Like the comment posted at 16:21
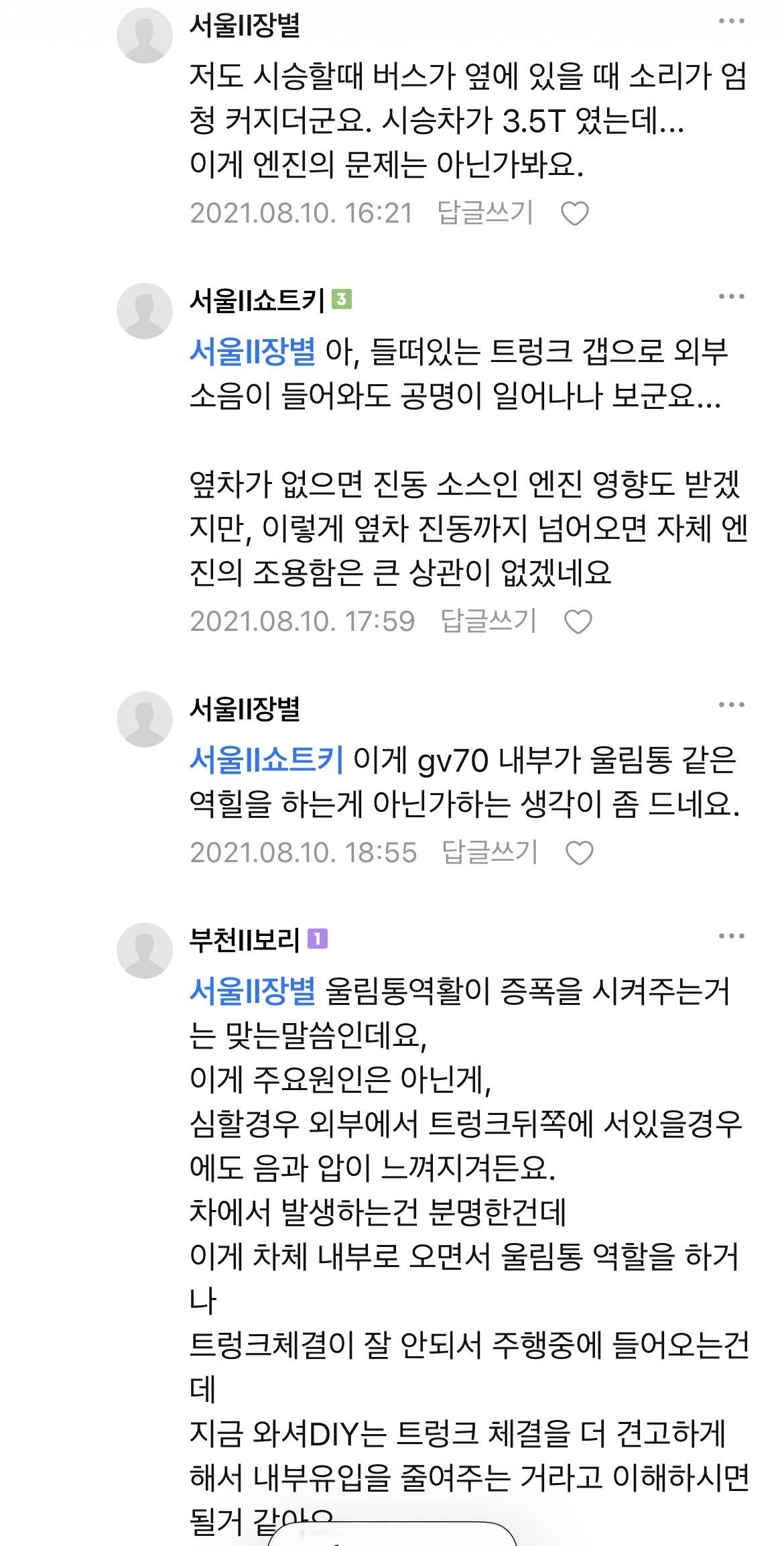The height and width of the screenshot is (1546, 784). (574, 214)
